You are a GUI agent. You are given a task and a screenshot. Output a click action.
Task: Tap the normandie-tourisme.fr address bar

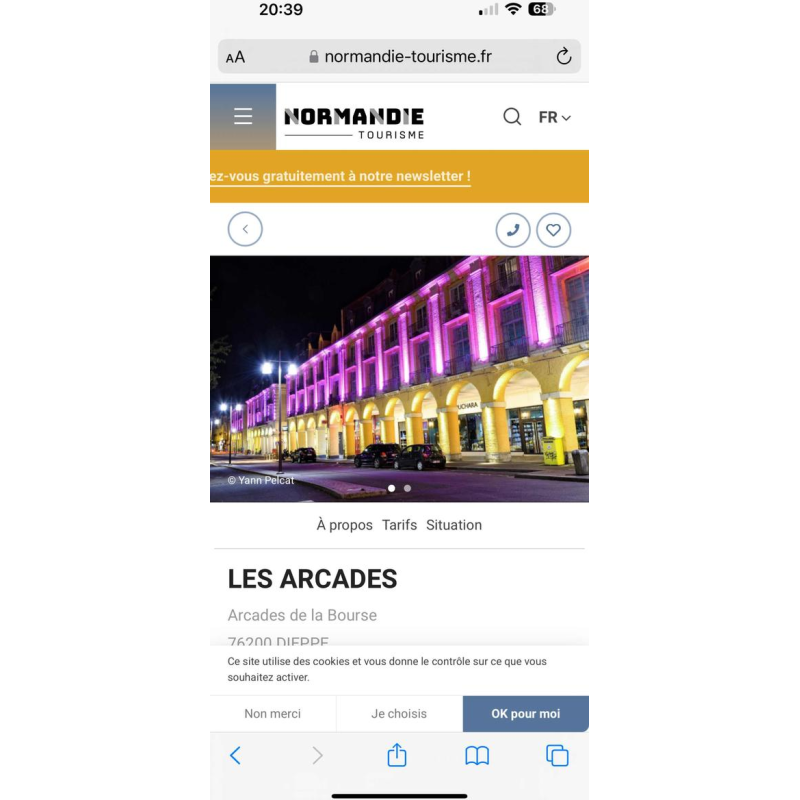(x=400, y=57)
